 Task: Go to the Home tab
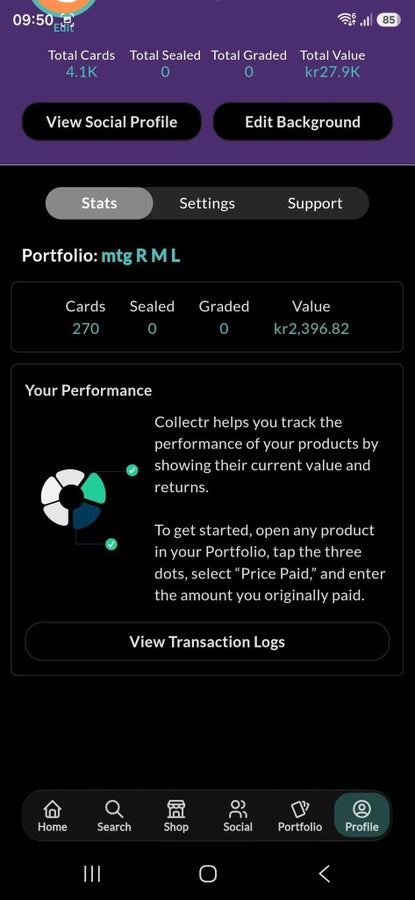click(x=52, y=816)
